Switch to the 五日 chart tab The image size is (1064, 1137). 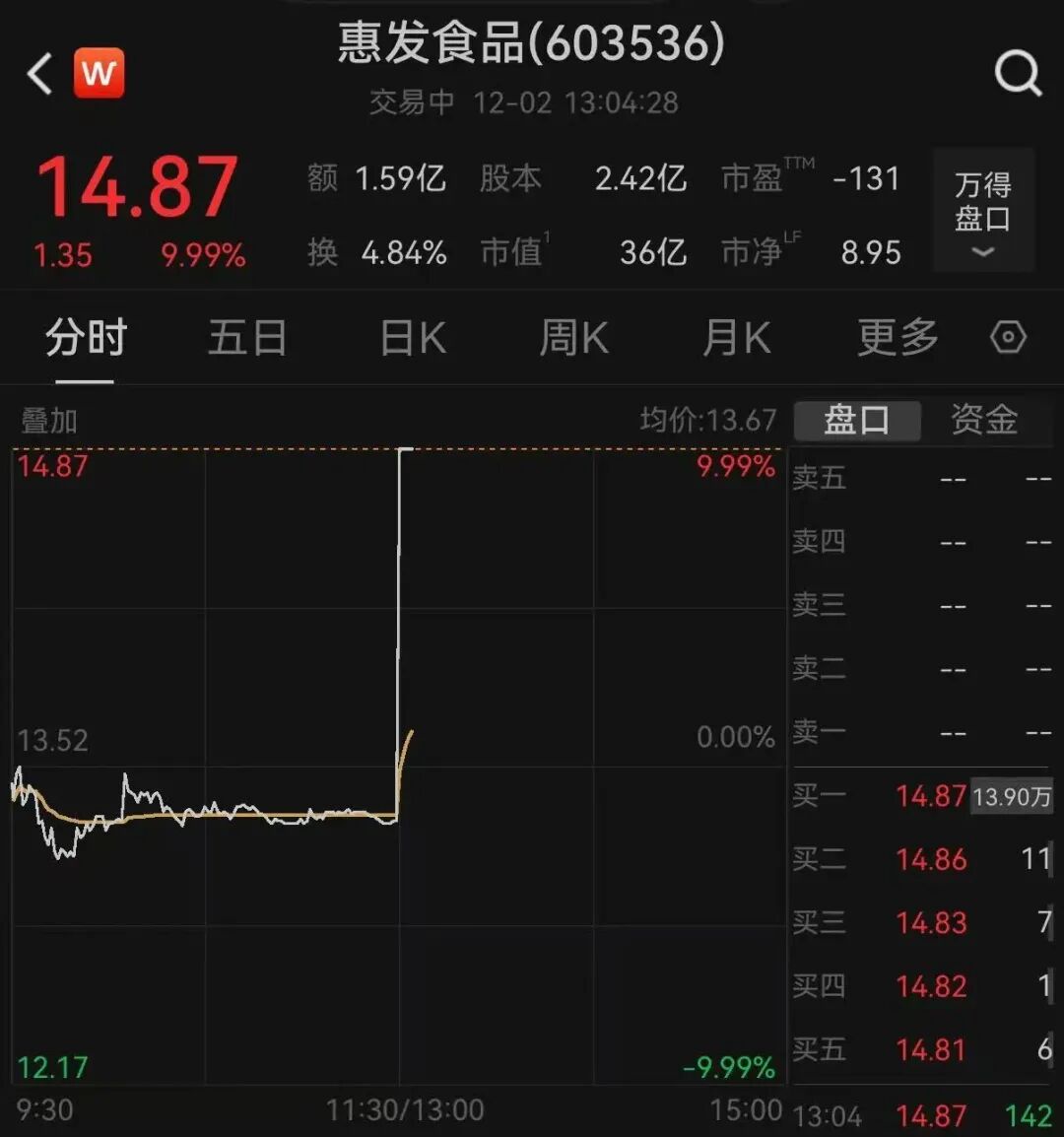(247, 338)
